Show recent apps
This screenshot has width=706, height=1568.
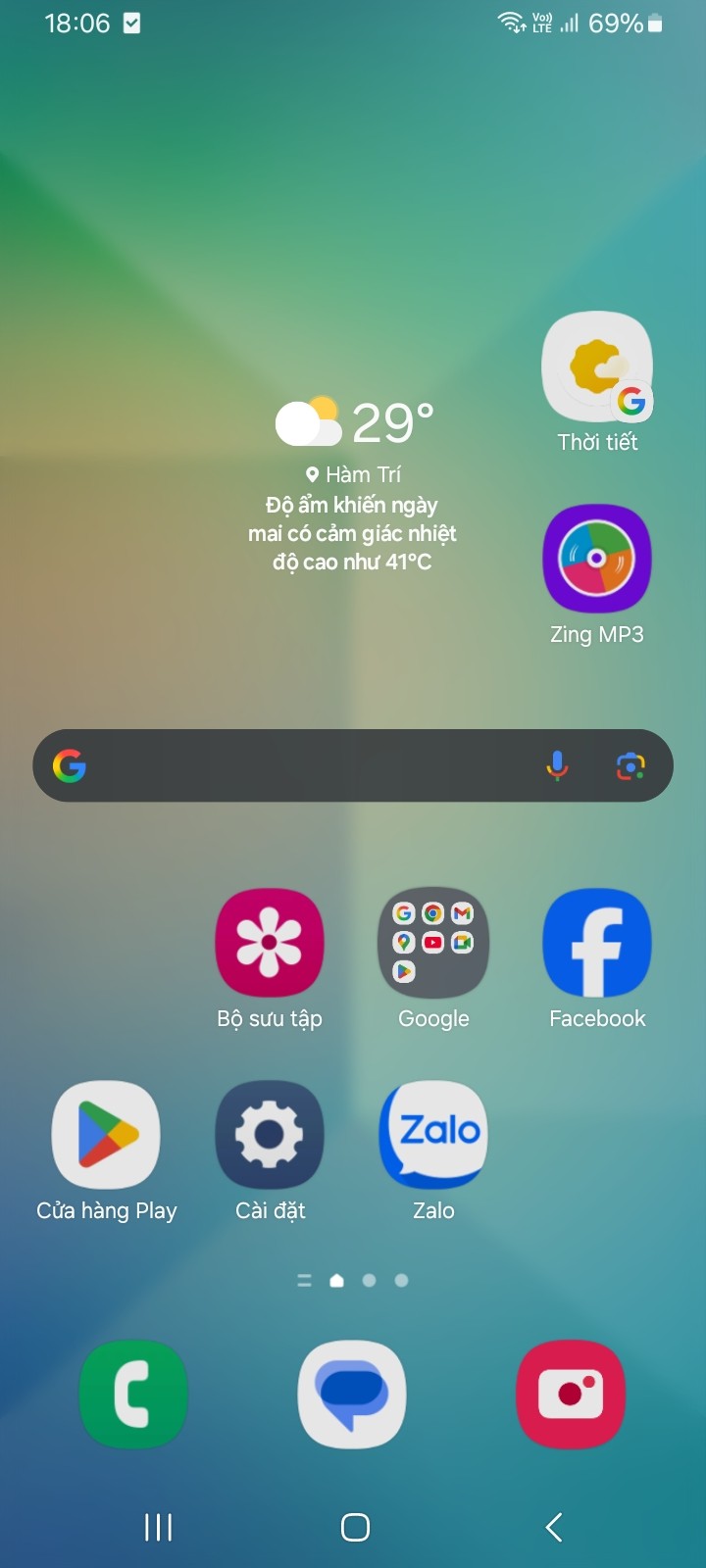point(158,1527)
